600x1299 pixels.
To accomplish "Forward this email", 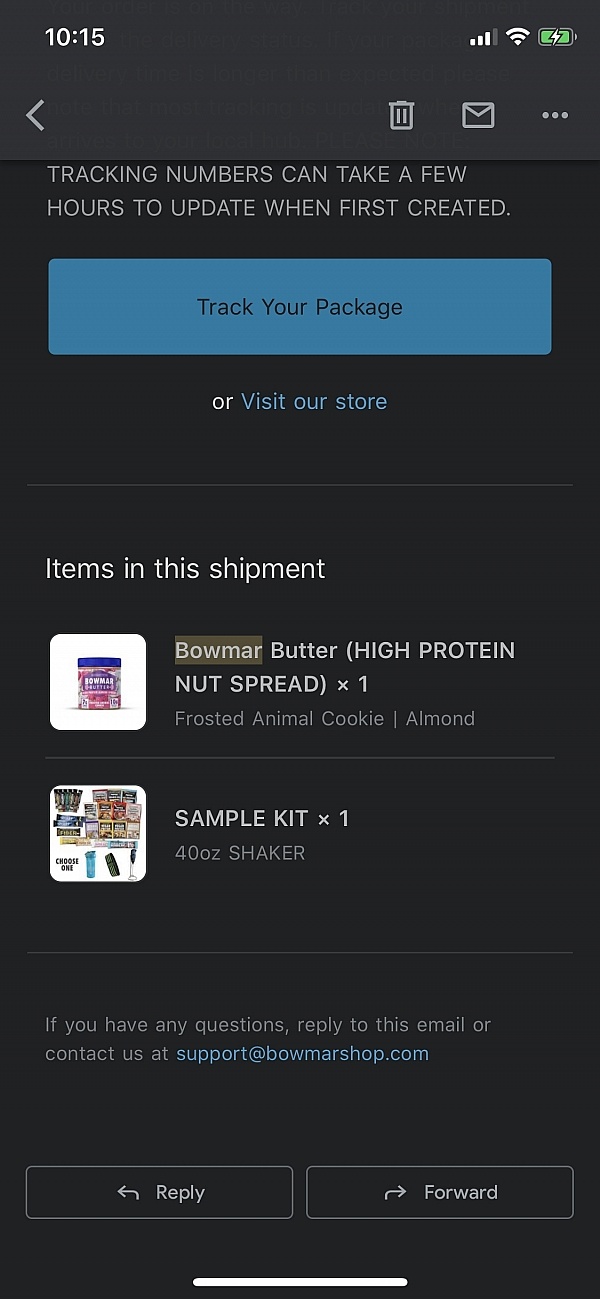I will point(440,1192).
